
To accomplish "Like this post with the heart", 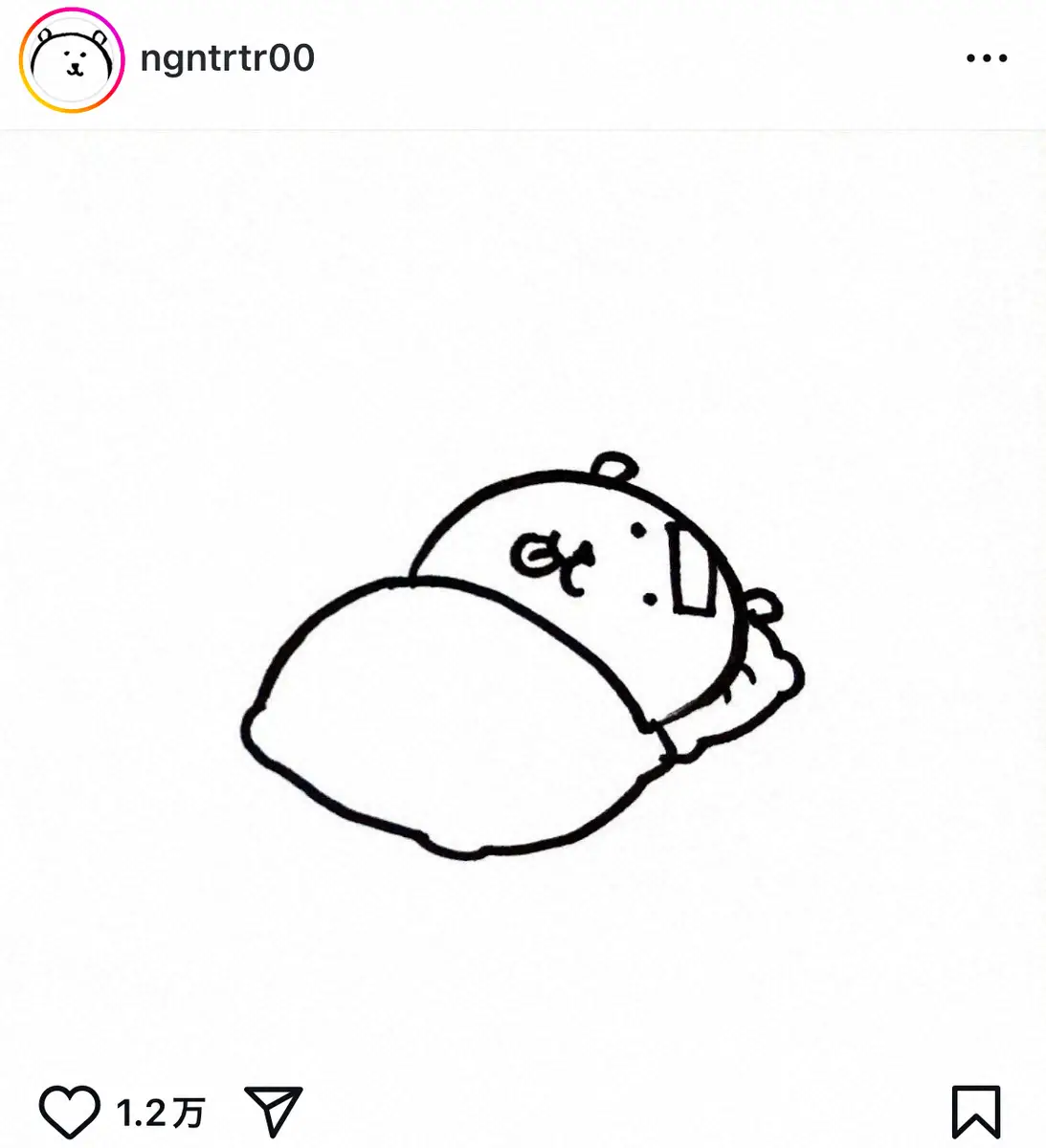I will pos(69,1112).
